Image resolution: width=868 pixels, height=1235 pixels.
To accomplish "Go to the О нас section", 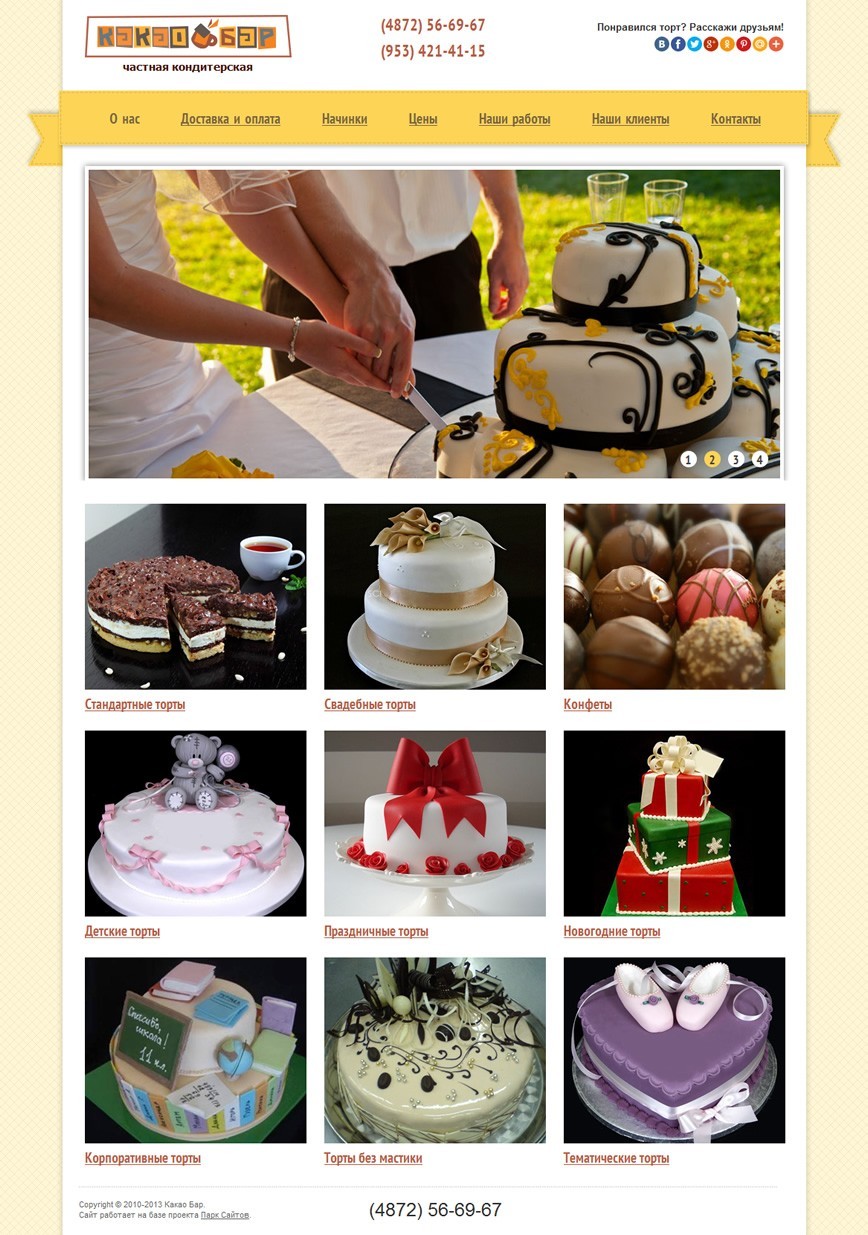I will click(125, 119).
